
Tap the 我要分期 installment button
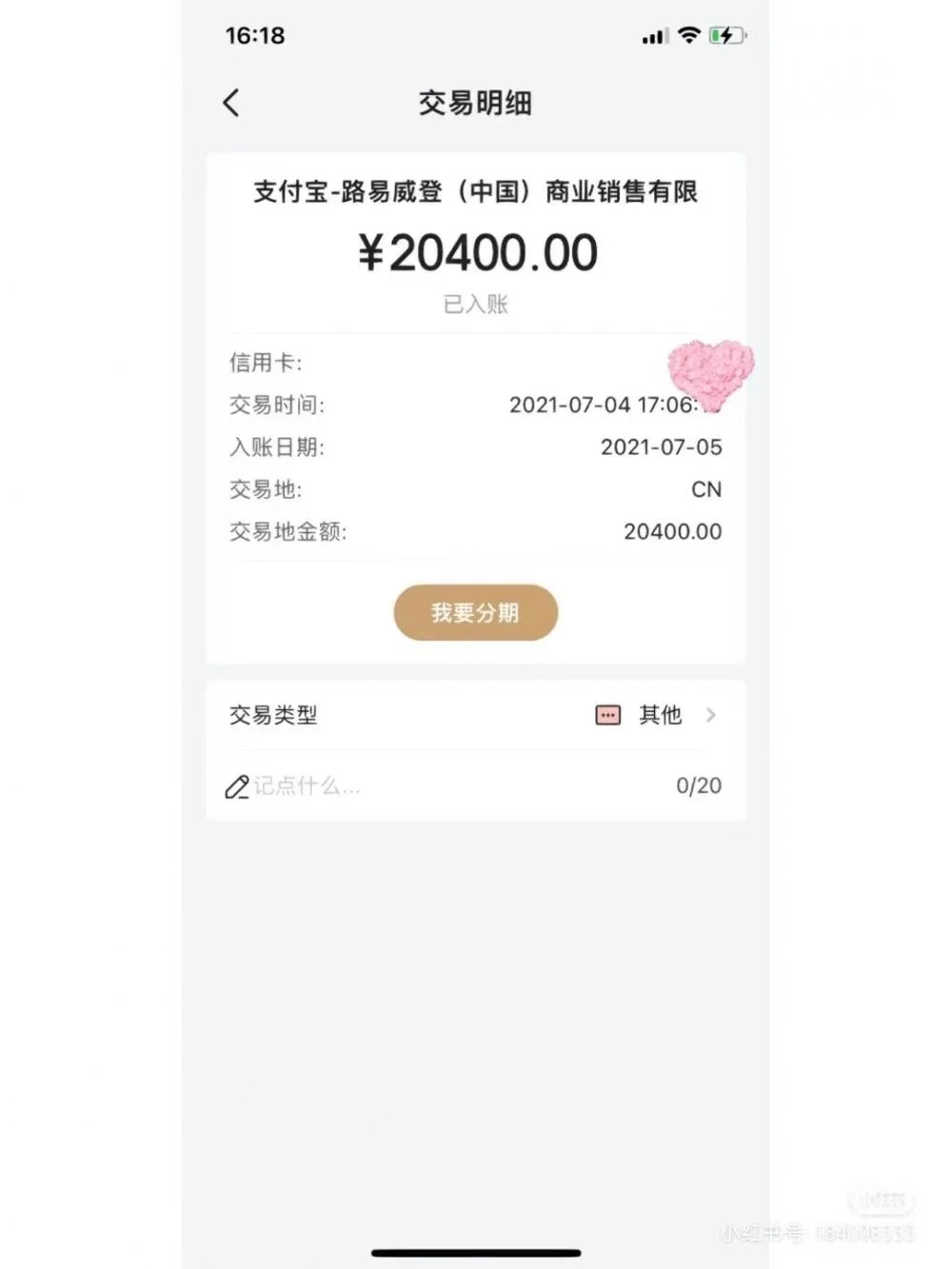(x=475, y=612)
